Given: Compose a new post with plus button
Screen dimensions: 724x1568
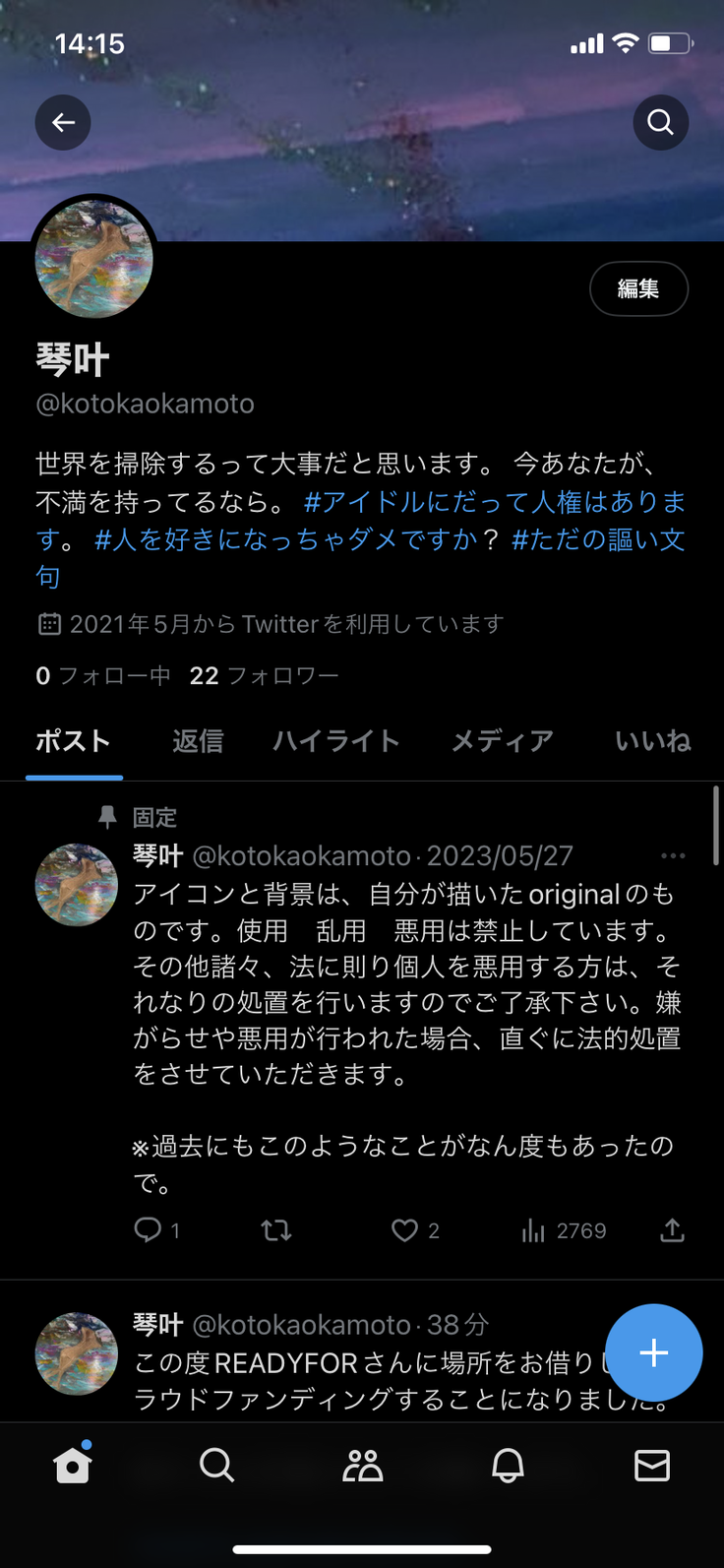Looking at the screenshot, I should 653,1352.
